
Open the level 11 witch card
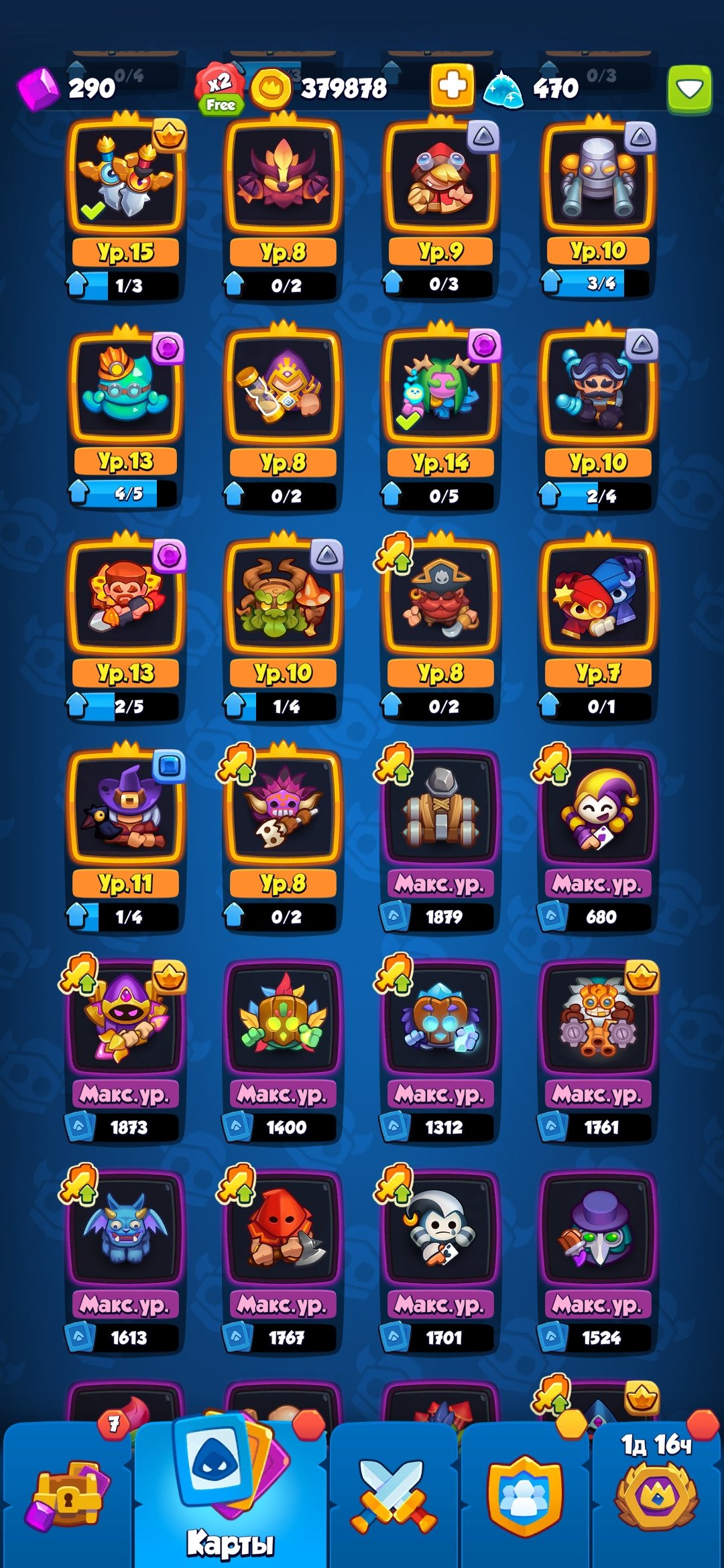click(x=125, y=809)
